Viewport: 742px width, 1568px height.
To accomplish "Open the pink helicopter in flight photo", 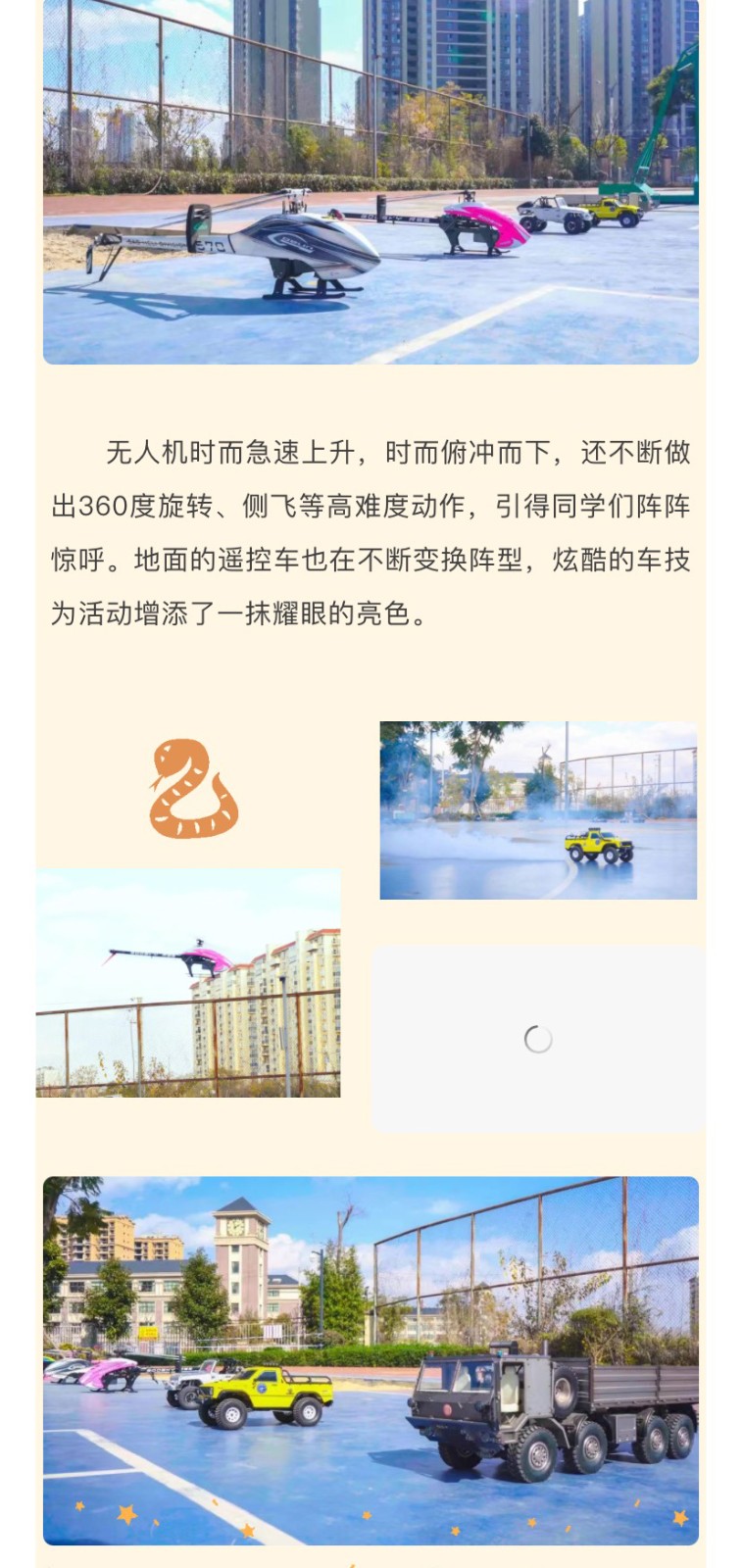I will pyautogui.click(x=188, y=982).
